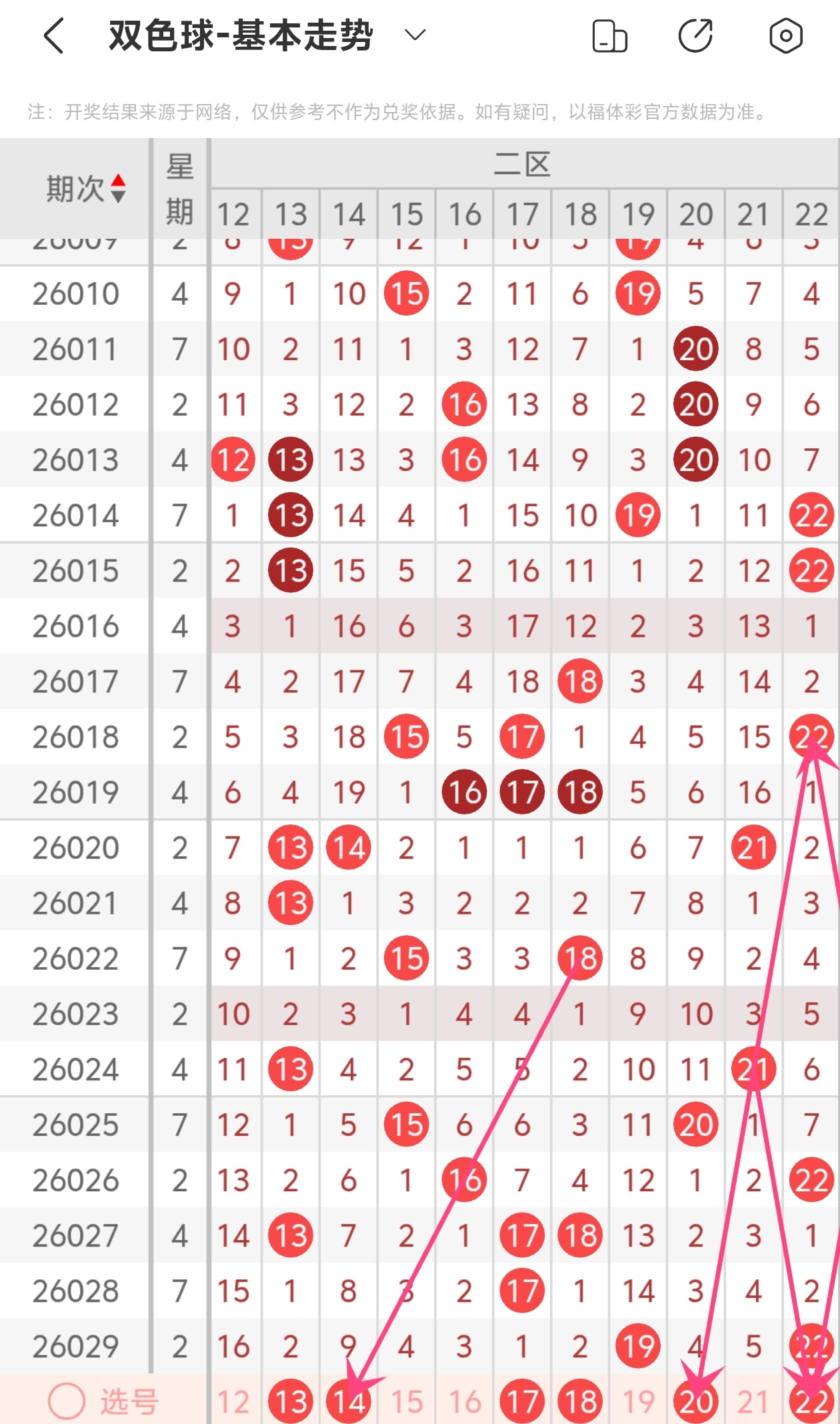Image resolution: width=840 pixels, height=1424 pixels.
Task: Pick number 15 in the 选号 row
Action: pyautogui.click(x=407, y=1401)
